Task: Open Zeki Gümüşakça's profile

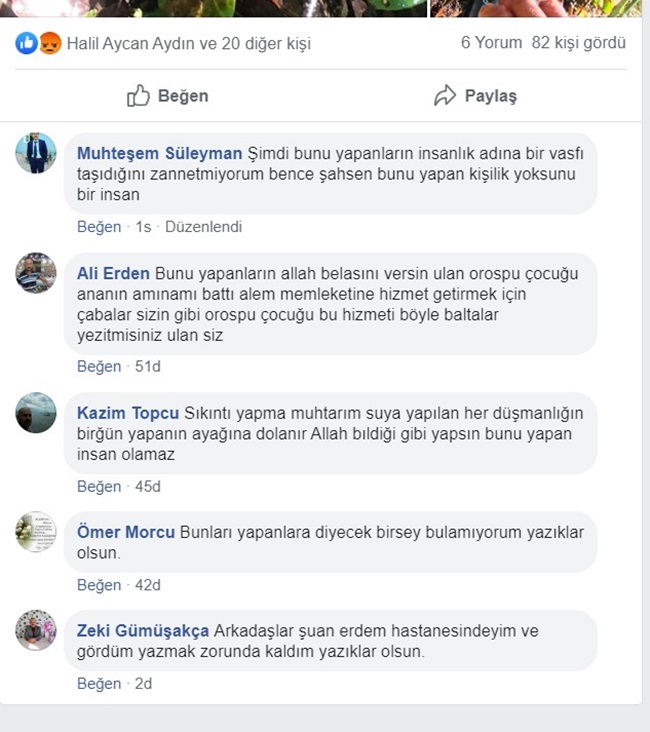Action: pos(143,631)
